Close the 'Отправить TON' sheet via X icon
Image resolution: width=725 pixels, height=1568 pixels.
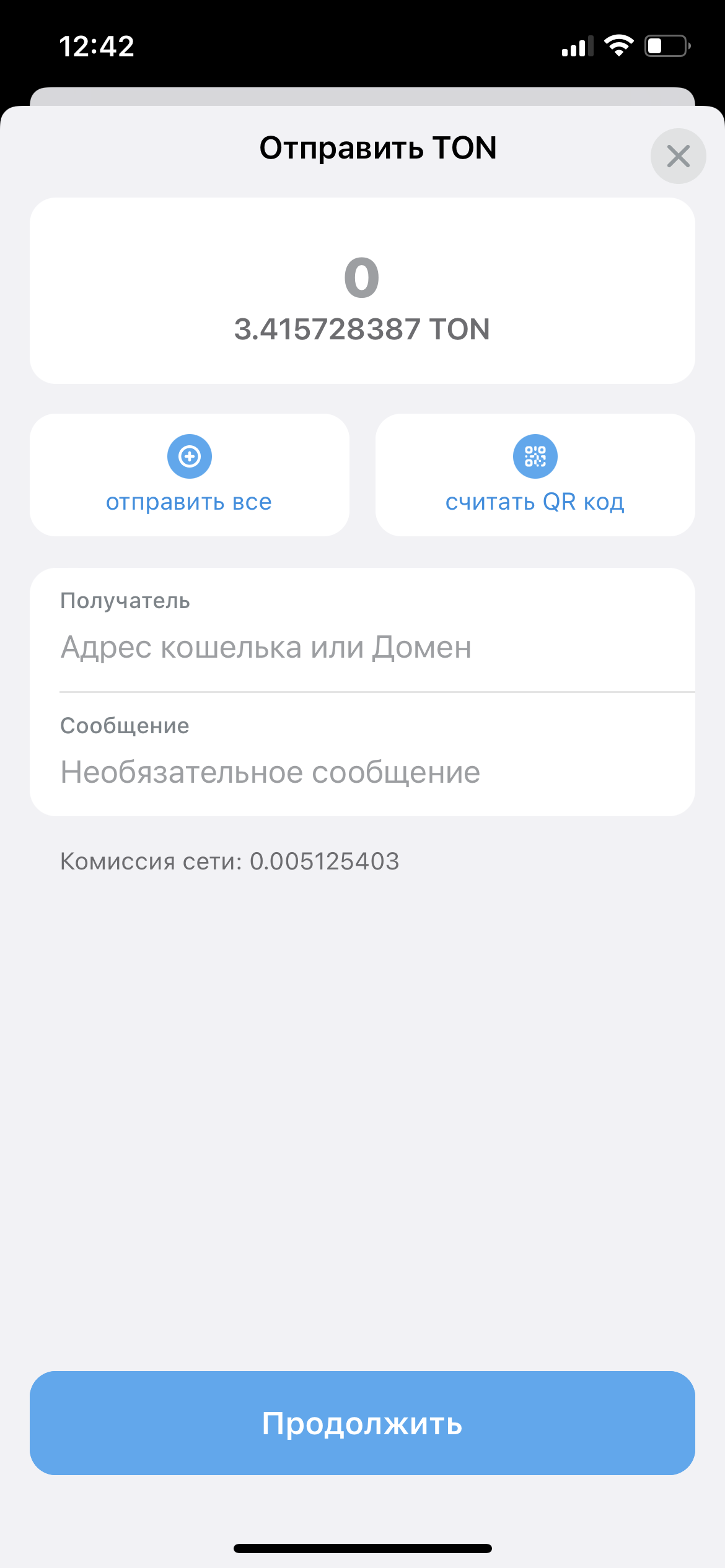(x=679, y=156)
